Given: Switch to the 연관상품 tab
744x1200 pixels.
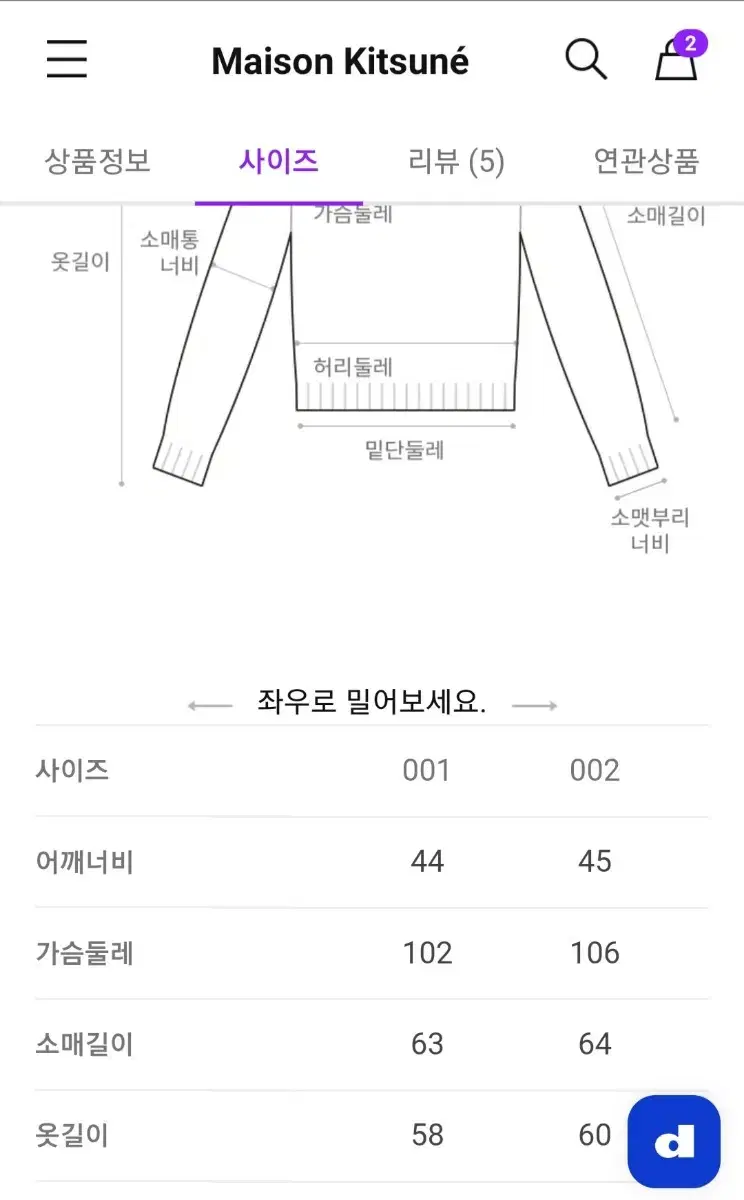Looking at the screenshot, I should coord(647,161).
